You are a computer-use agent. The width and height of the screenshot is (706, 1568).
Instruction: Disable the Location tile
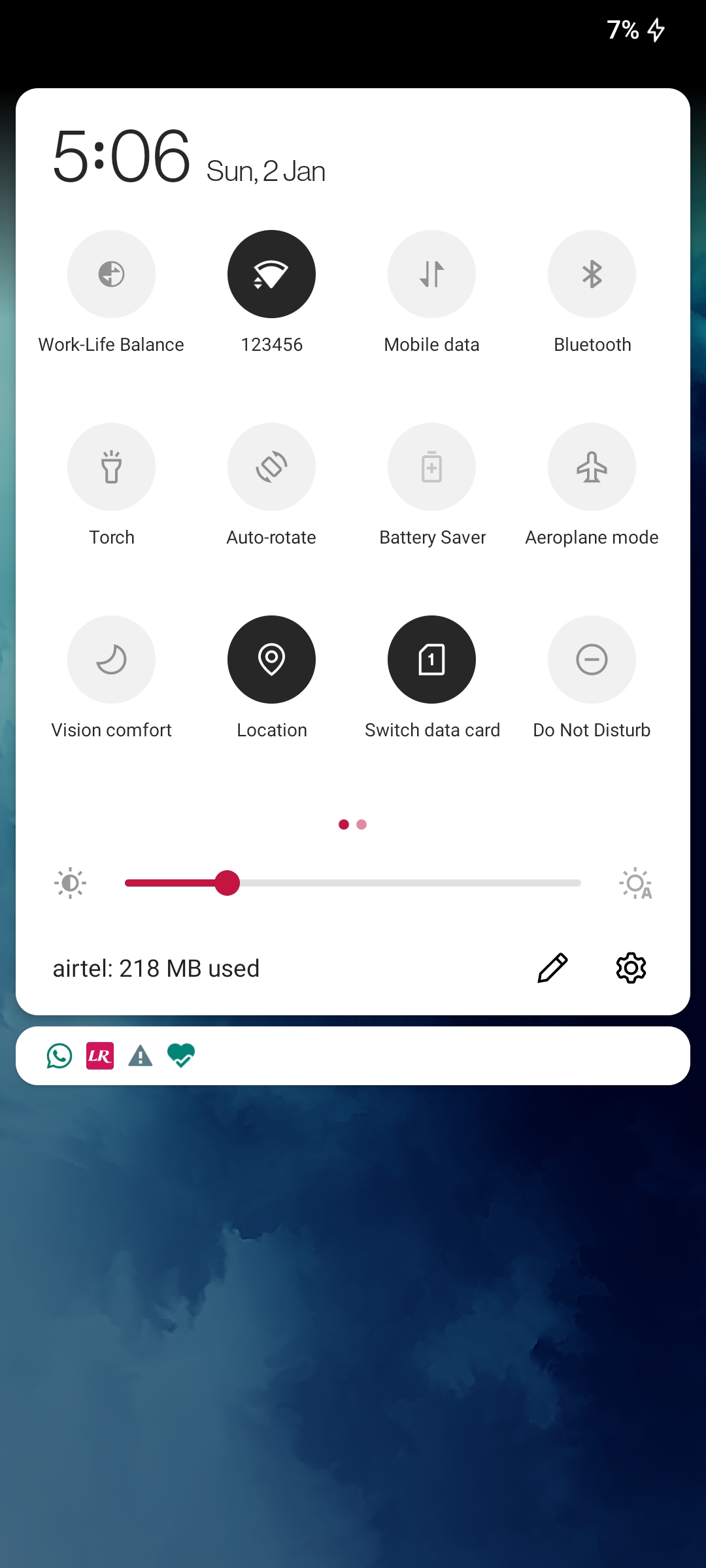271,659
